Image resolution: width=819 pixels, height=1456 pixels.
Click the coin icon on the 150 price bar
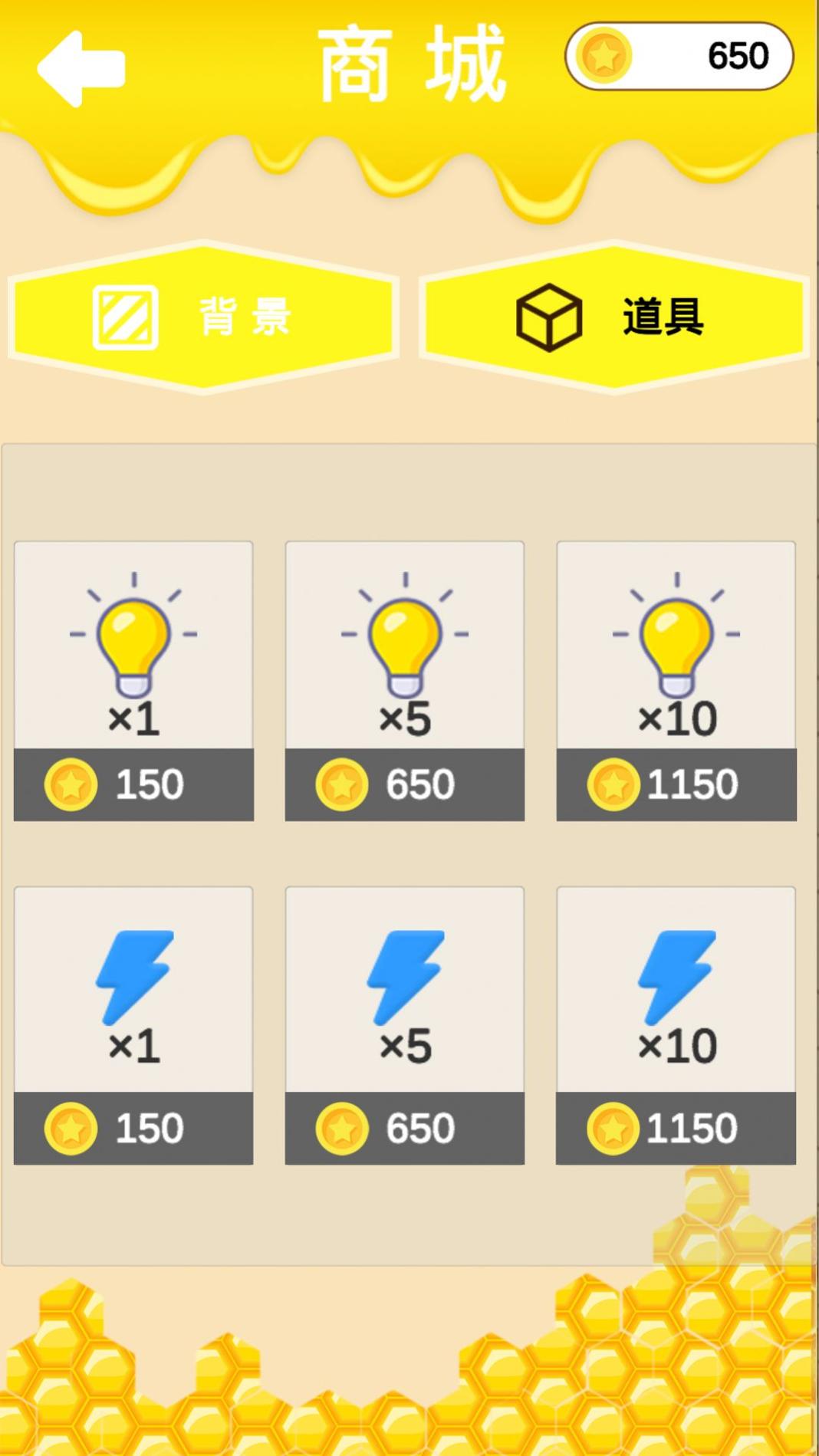click(70, 783)
